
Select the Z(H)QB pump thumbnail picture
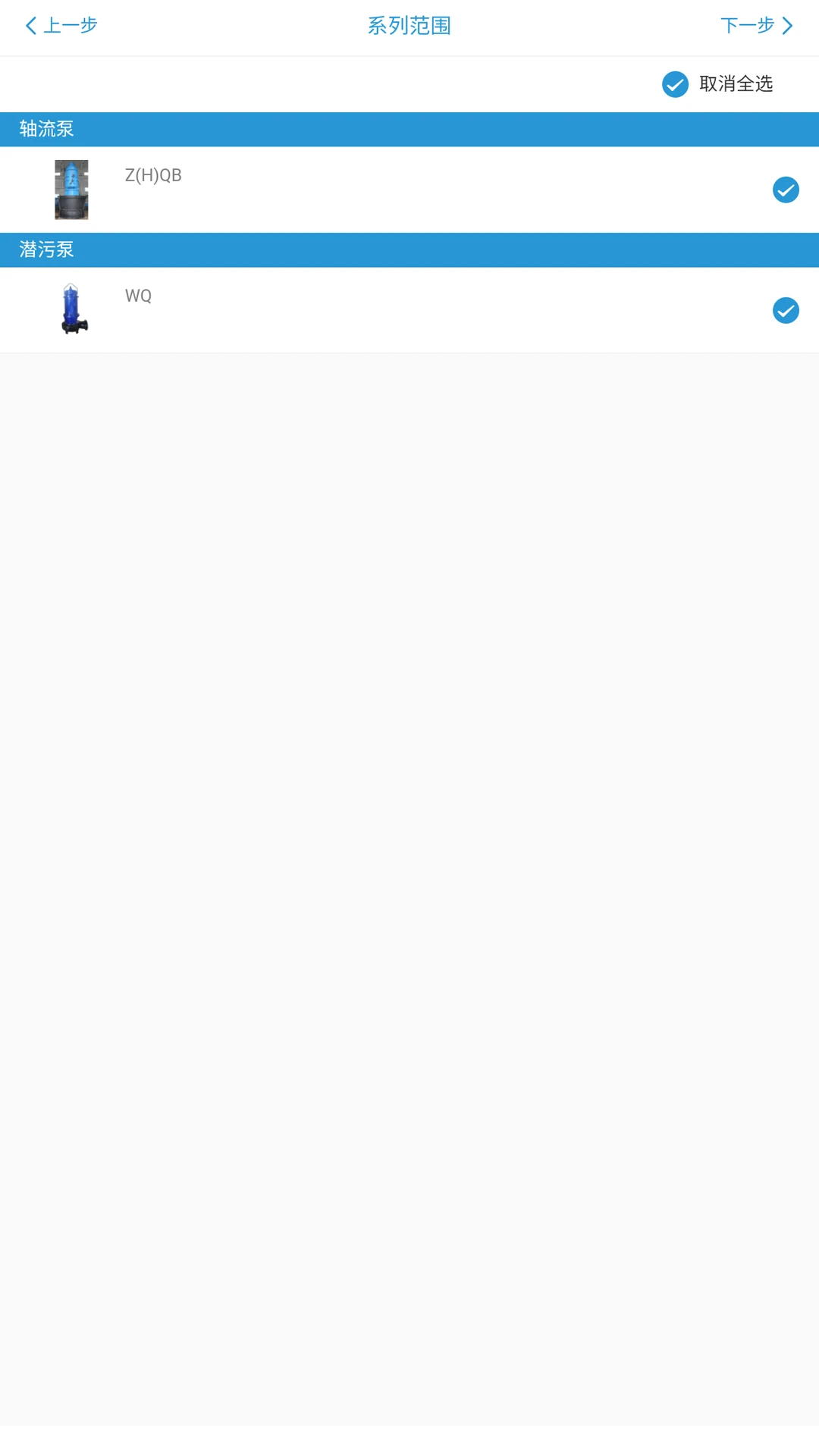(x=72, y=190)
